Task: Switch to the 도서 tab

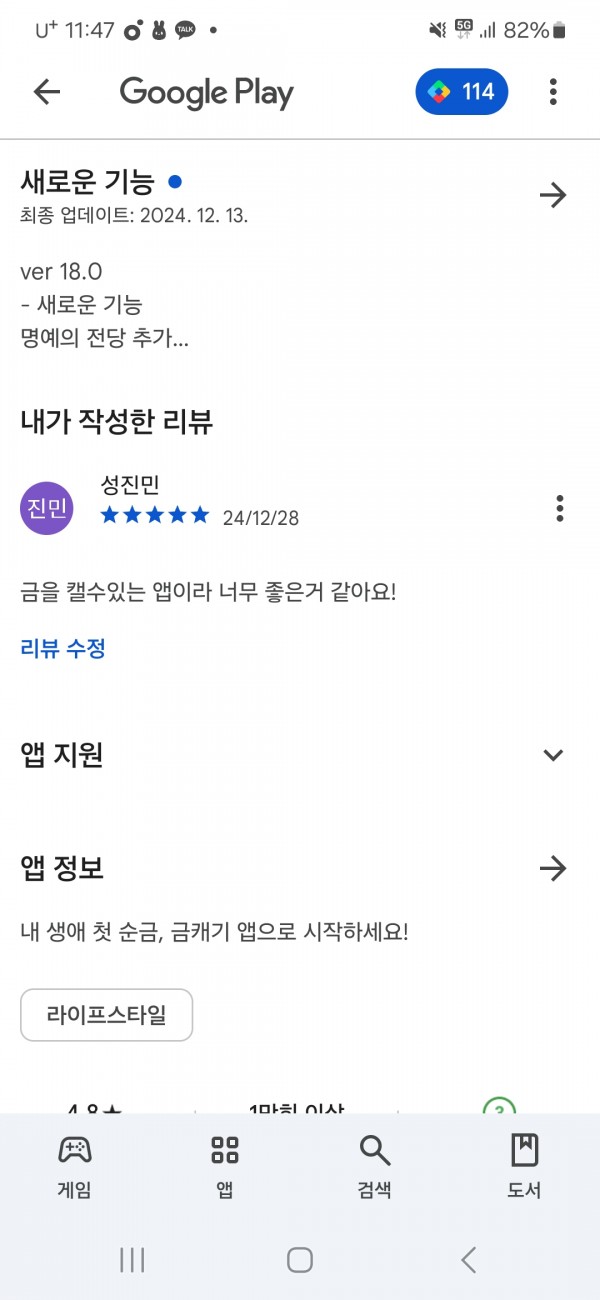Action: (525, 1166)
